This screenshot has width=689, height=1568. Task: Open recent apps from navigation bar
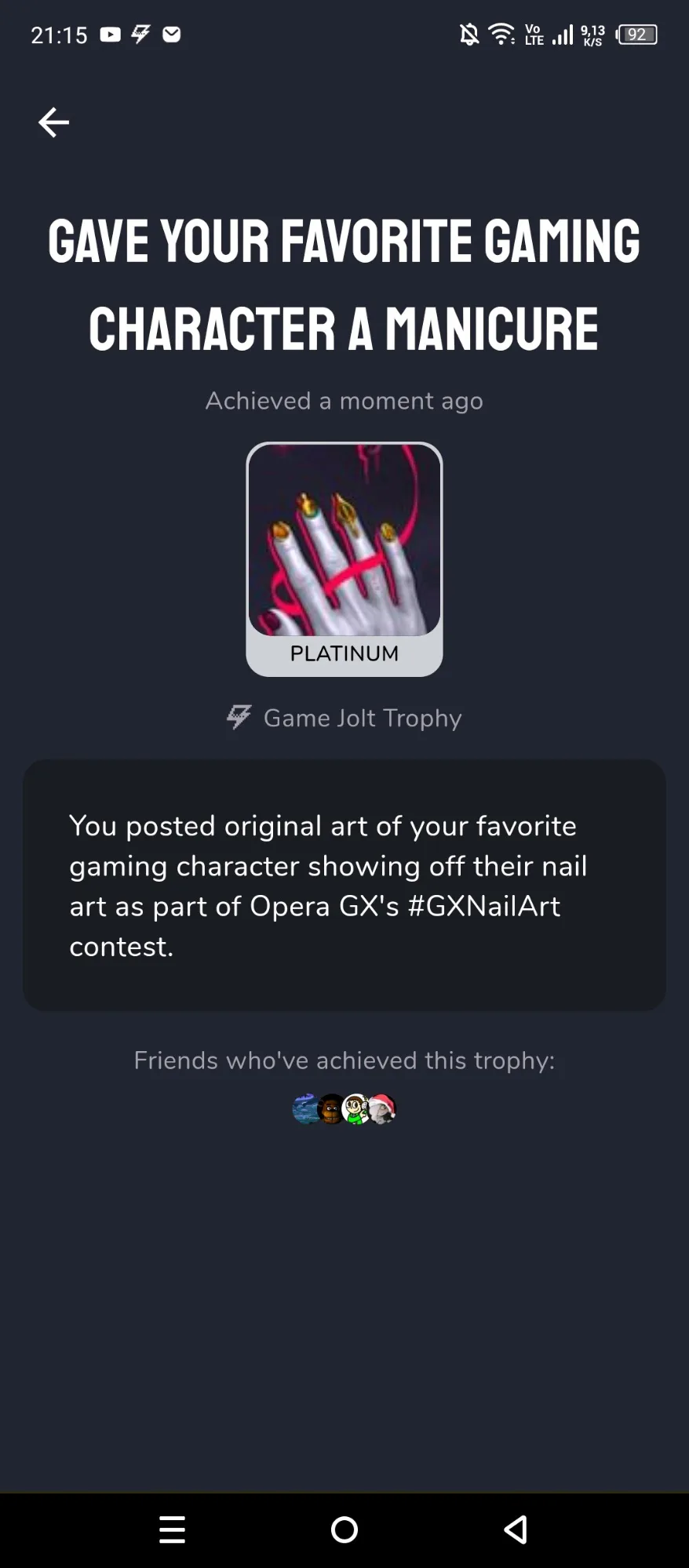coord(172,1529)
